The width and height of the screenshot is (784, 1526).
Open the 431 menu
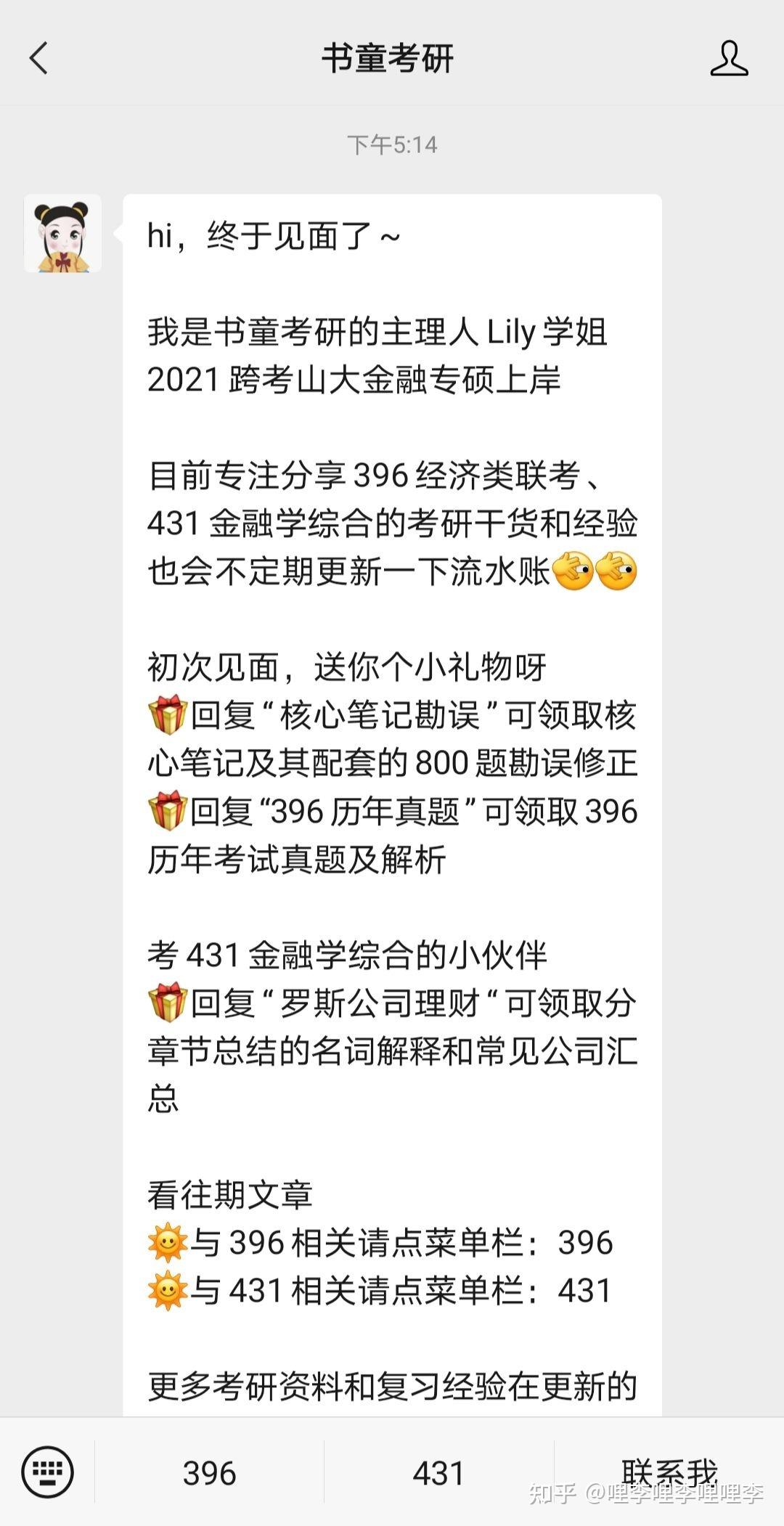438,1472
